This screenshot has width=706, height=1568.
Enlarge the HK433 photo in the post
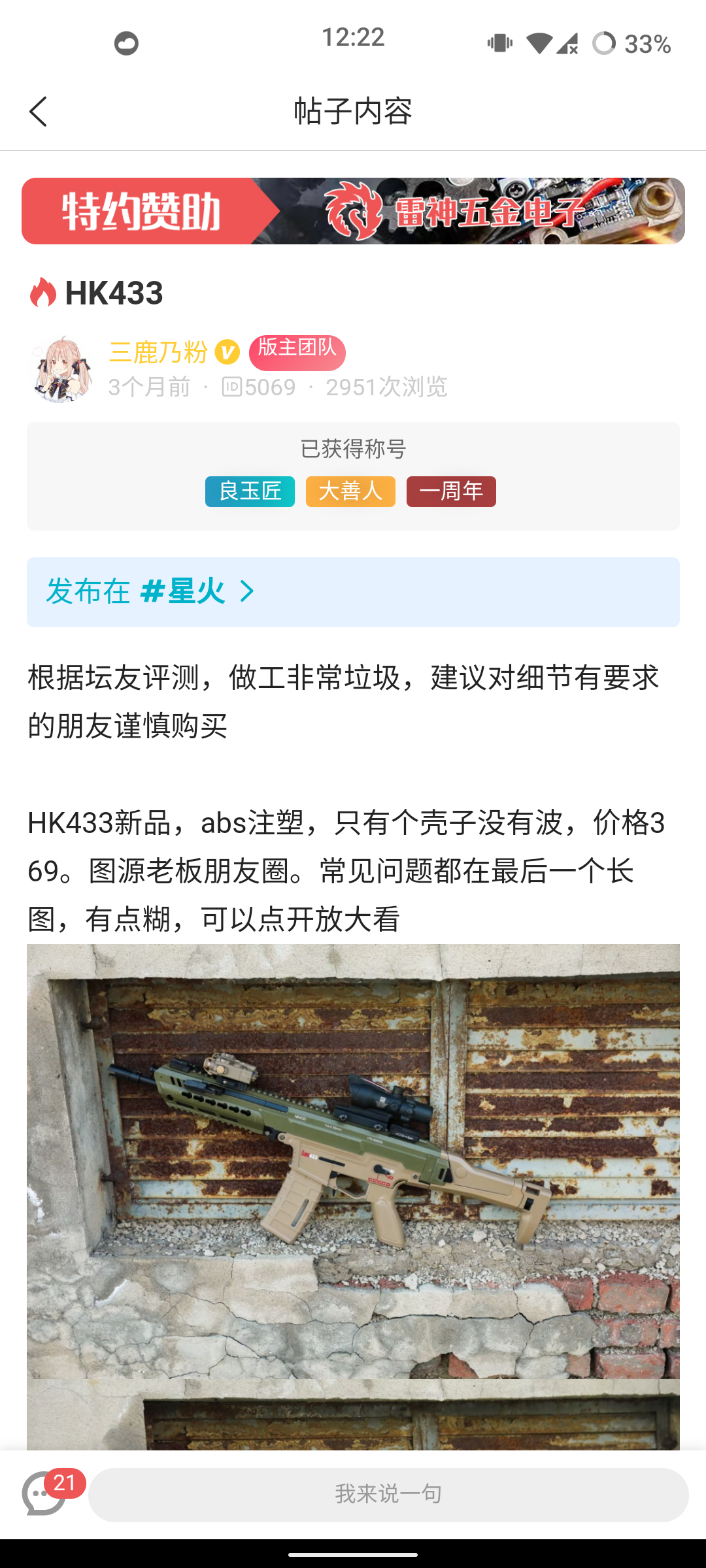tap(353, 1163)
